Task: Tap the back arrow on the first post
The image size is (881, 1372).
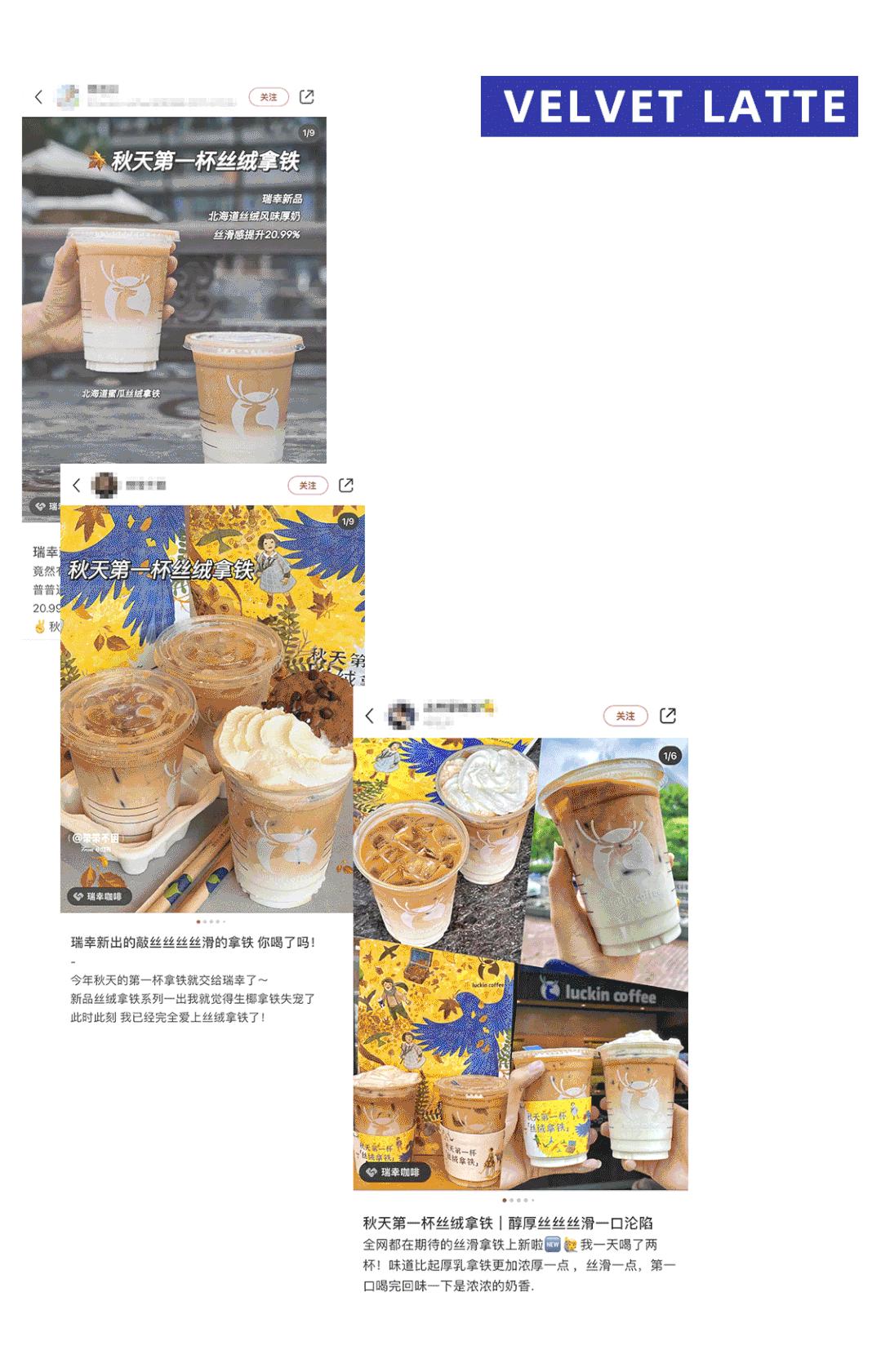Action: click(x=39, y=96)
